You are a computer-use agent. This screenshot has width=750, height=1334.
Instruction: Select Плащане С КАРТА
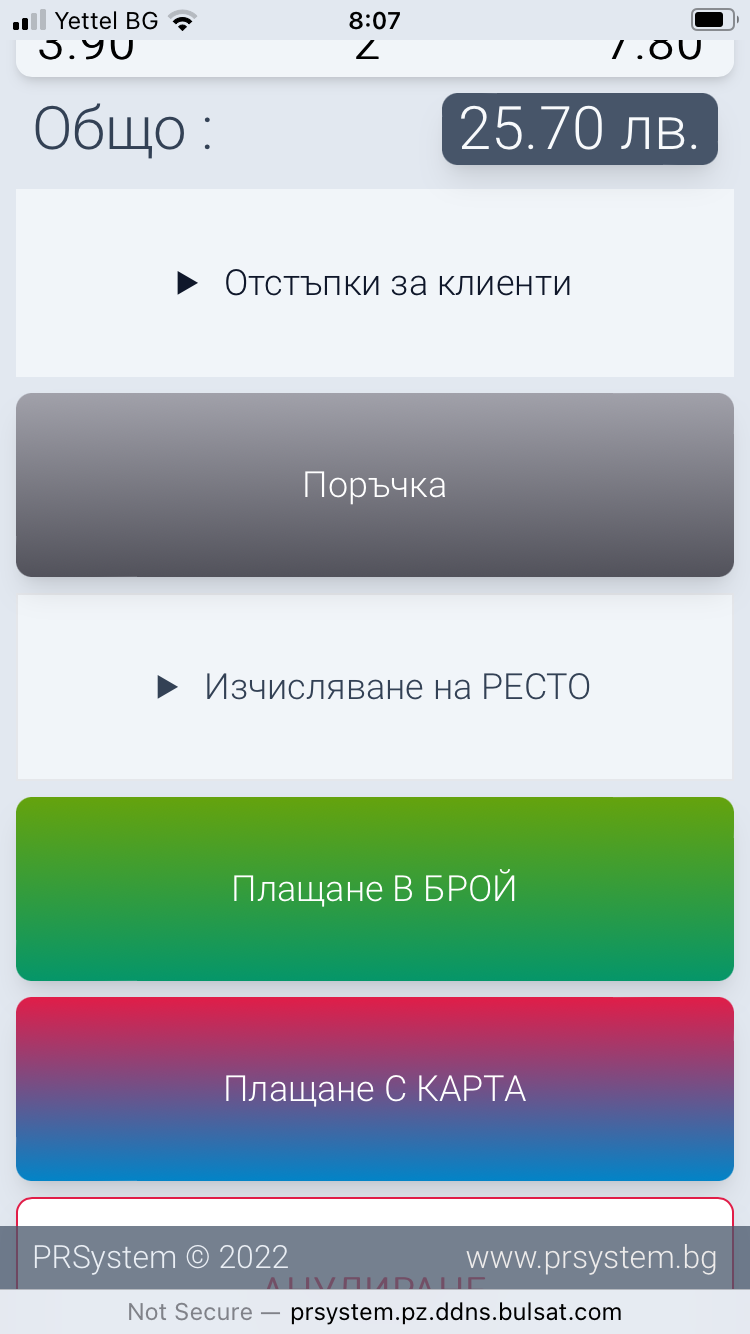pos(375,1089)
